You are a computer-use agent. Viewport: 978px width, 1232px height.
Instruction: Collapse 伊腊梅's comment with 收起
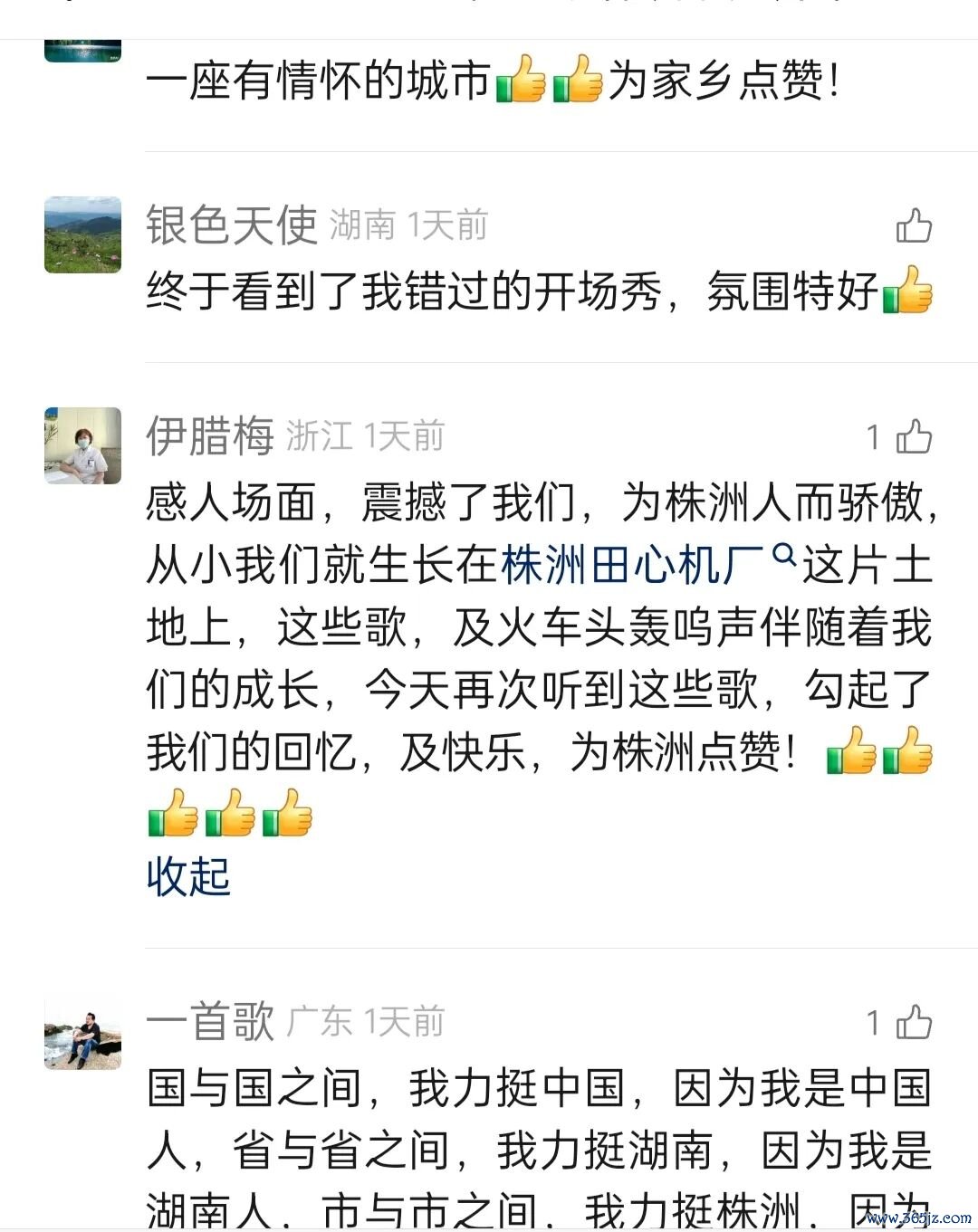[188, 876]
